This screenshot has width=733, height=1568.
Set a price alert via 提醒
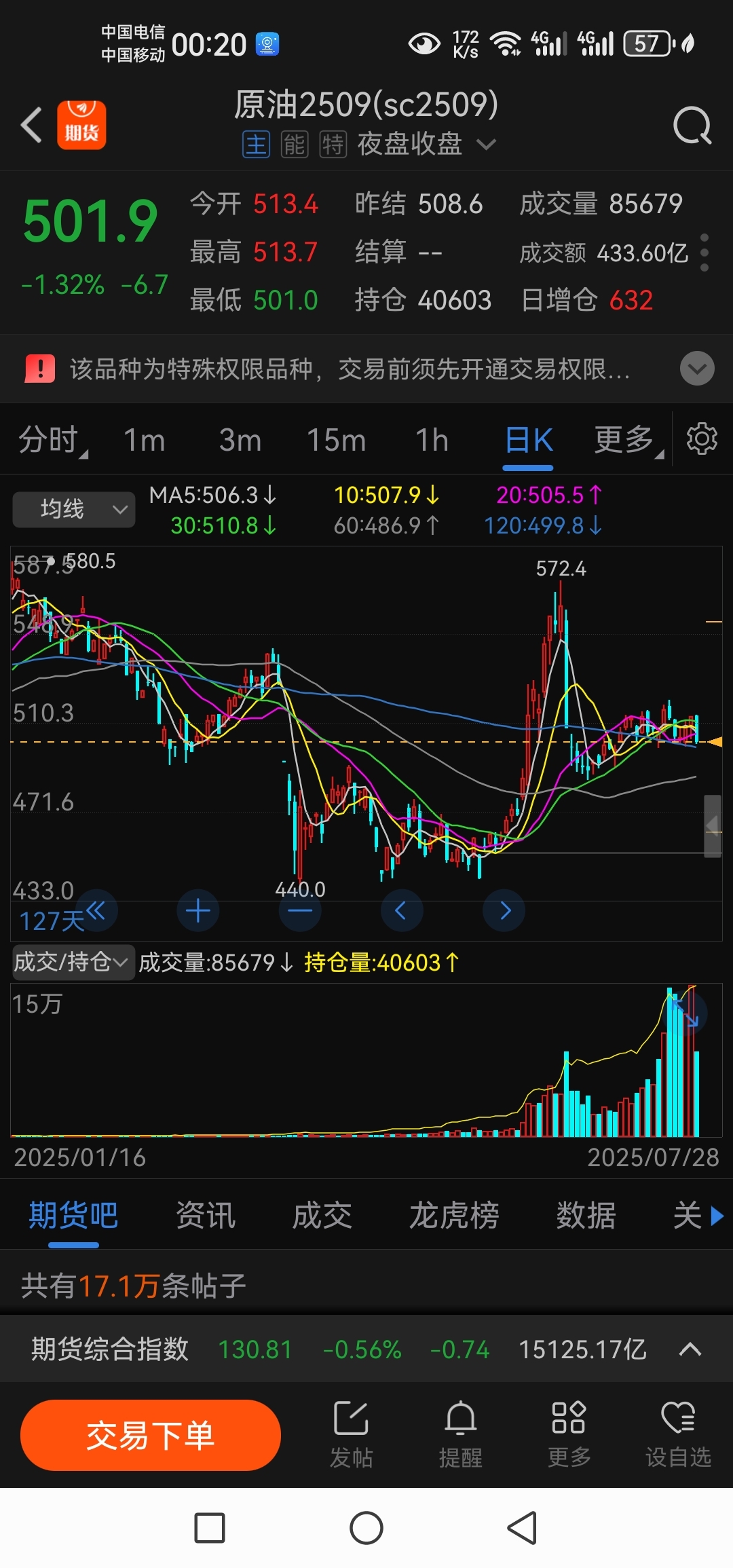(x=461, y=1434)
